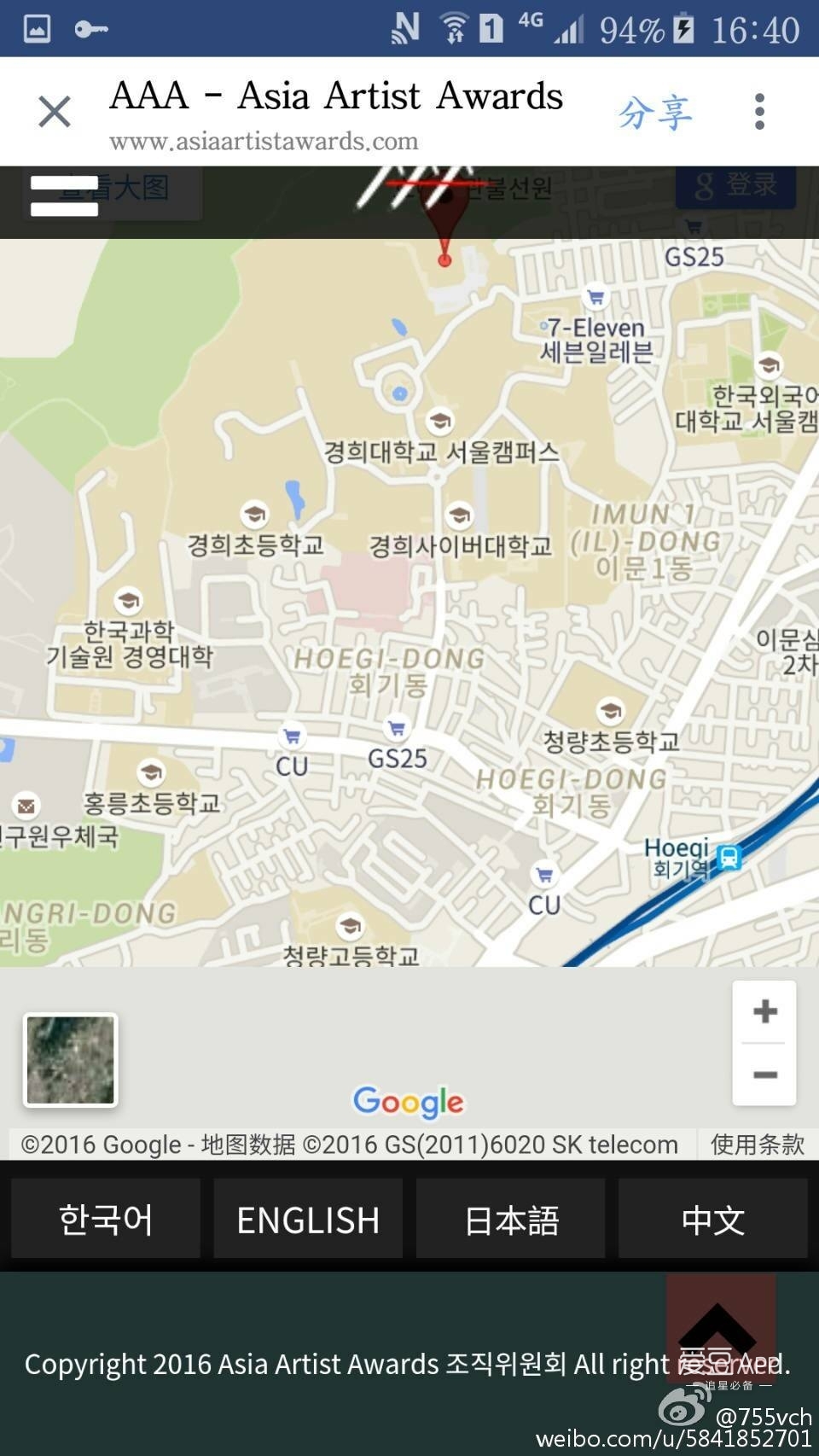
Task: Open the 使用条款 terms link
Action: coord(757,1144)
